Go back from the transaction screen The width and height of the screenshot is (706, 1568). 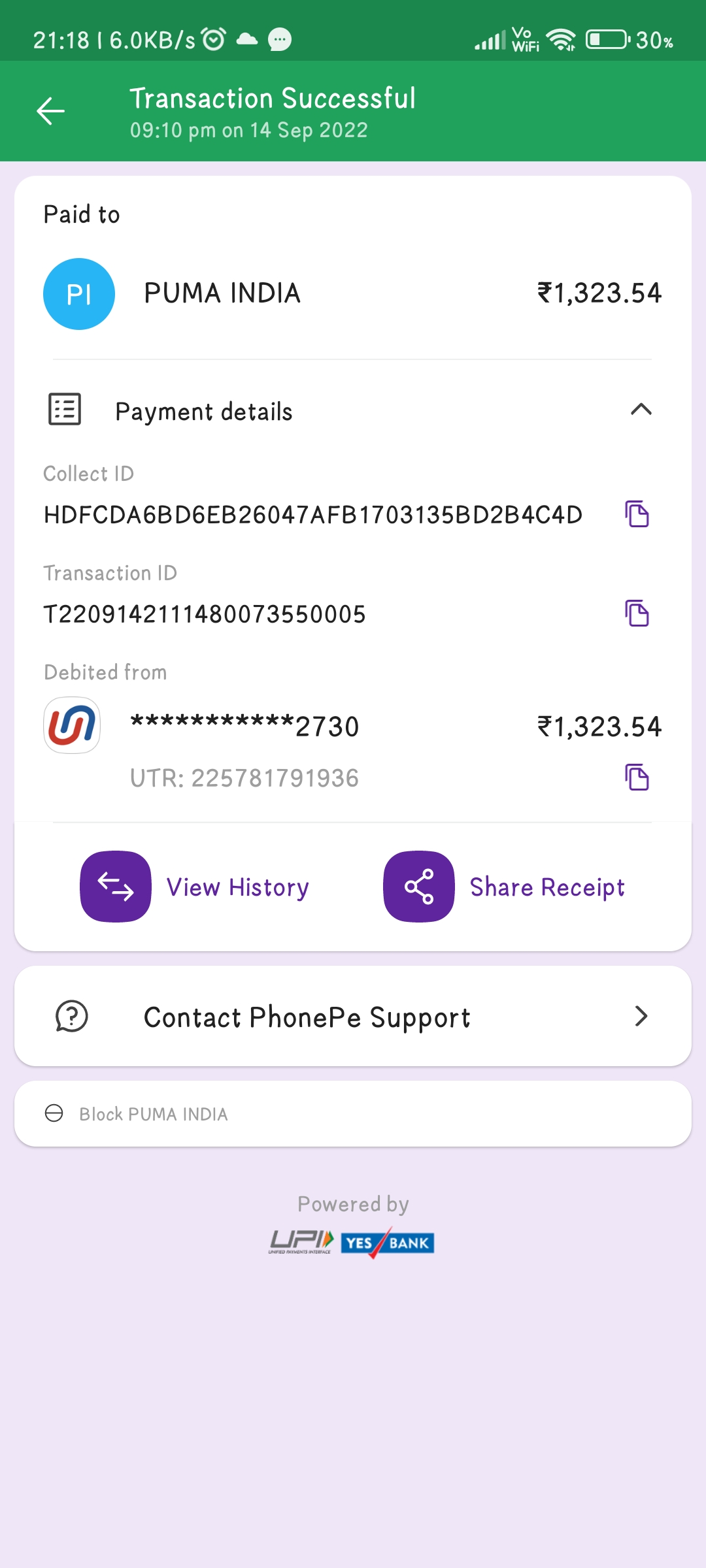tap(50, 111)
